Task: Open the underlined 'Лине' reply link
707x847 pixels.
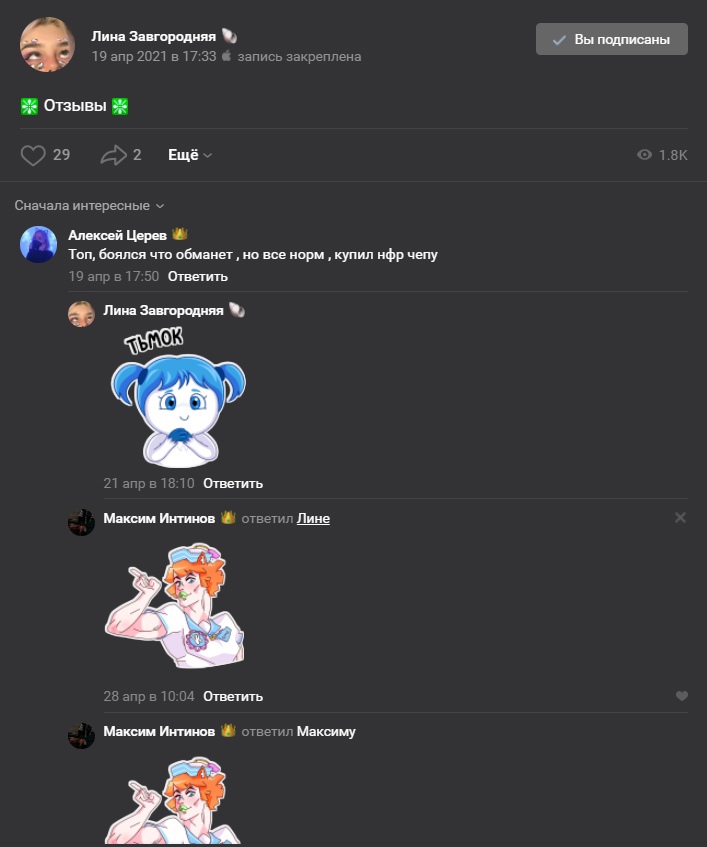Action: (313, 518)
